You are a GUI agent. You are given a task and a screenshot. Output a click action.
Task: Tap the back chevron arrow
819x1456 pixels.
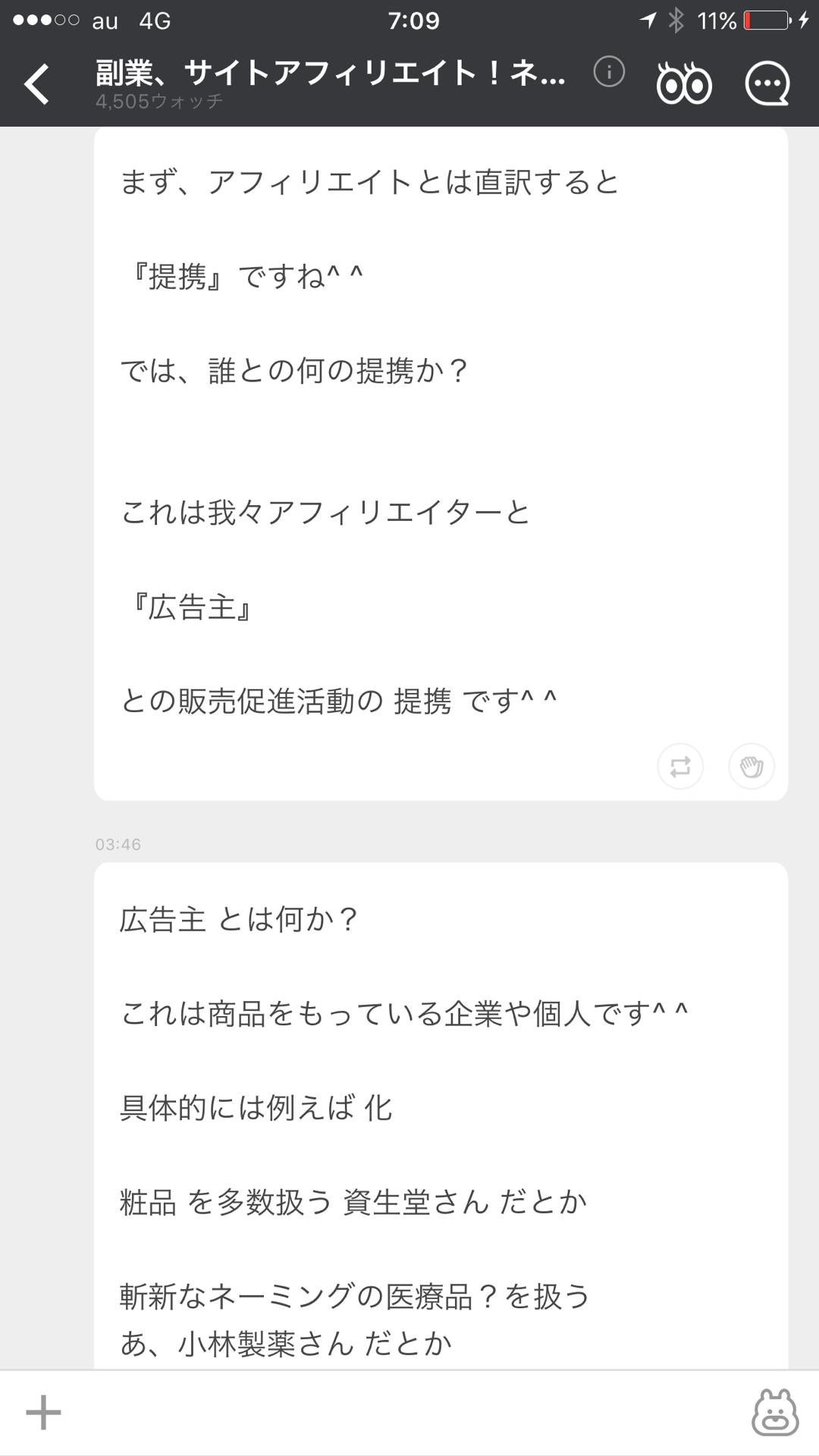[36, 83]
